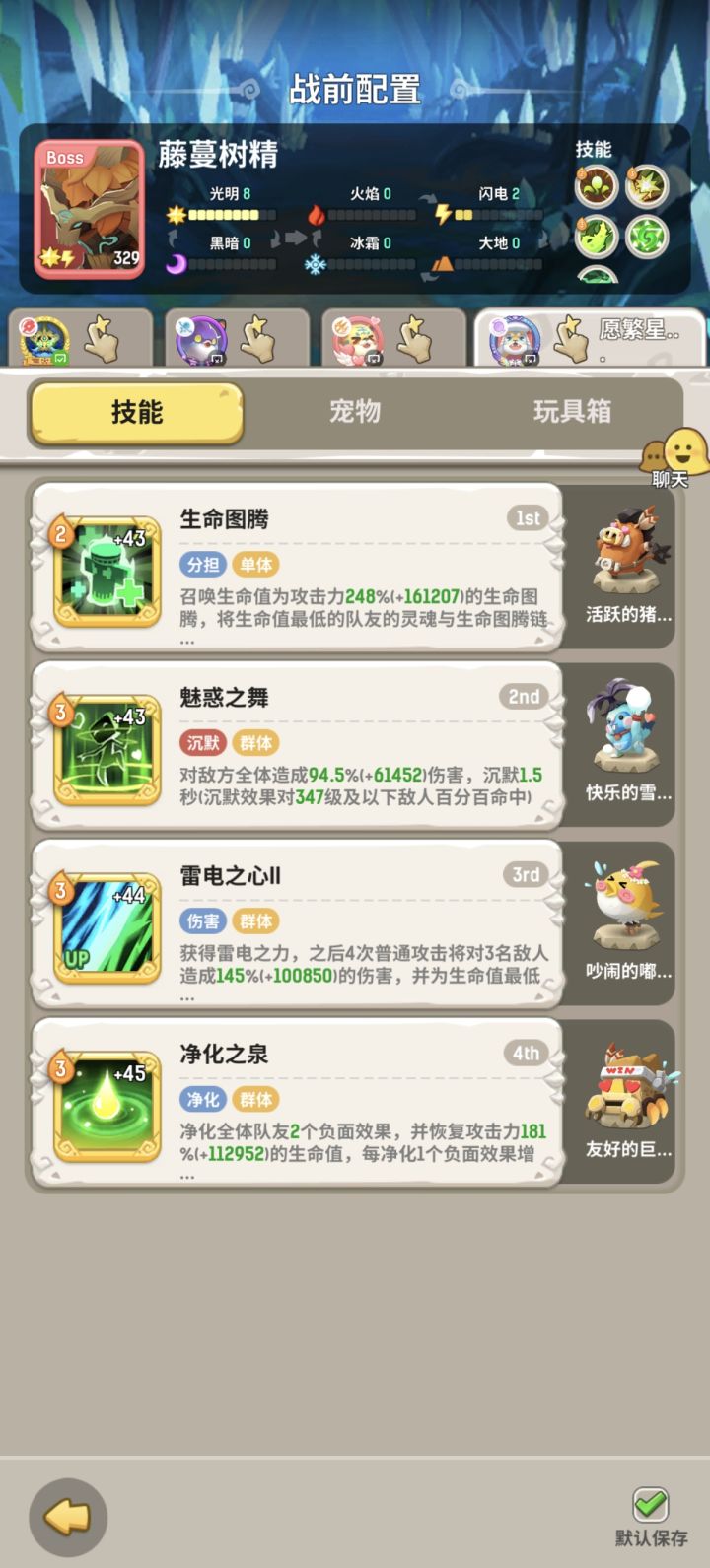Open the 玩具箱 tab

click(570, 412)
